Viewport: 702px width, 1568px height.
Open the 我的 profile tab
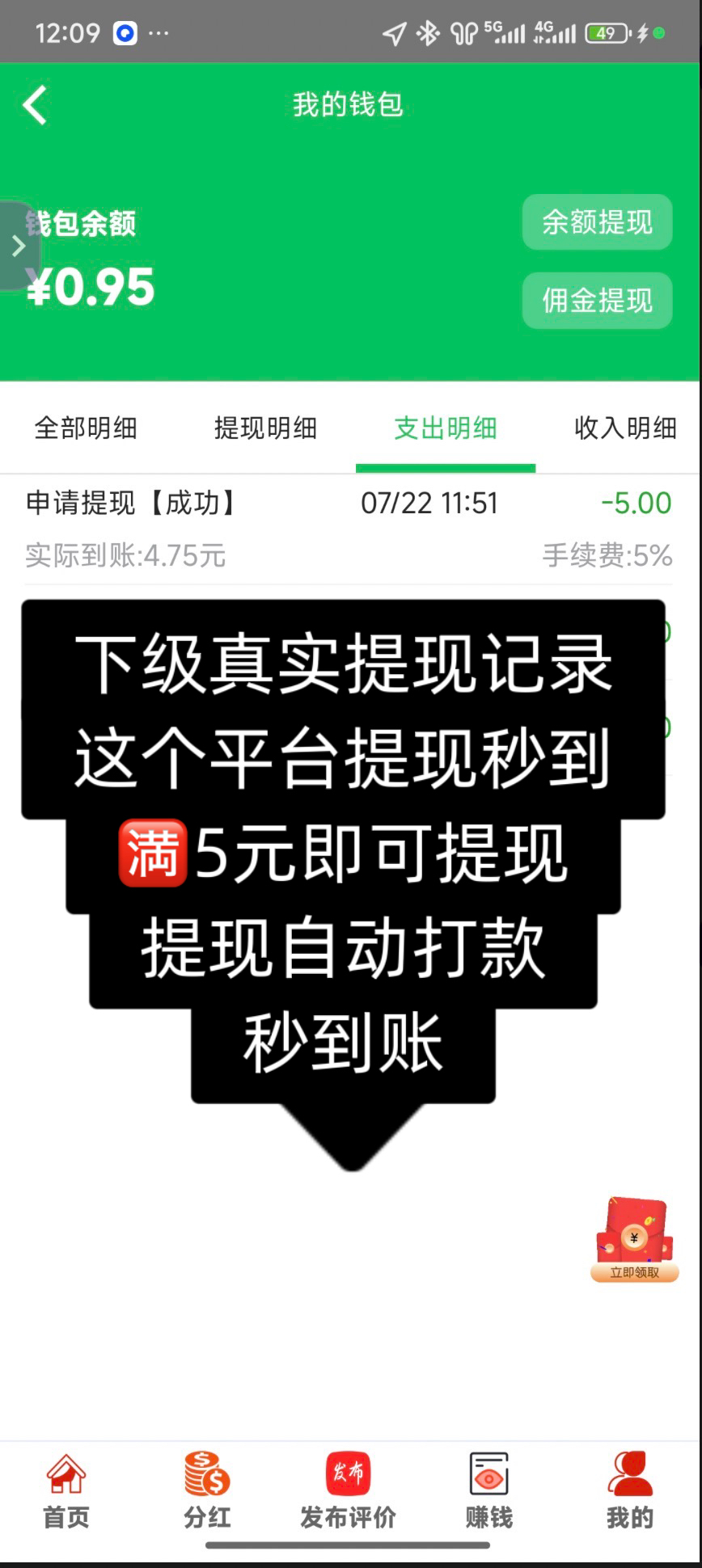click(x=630, y=1491)
